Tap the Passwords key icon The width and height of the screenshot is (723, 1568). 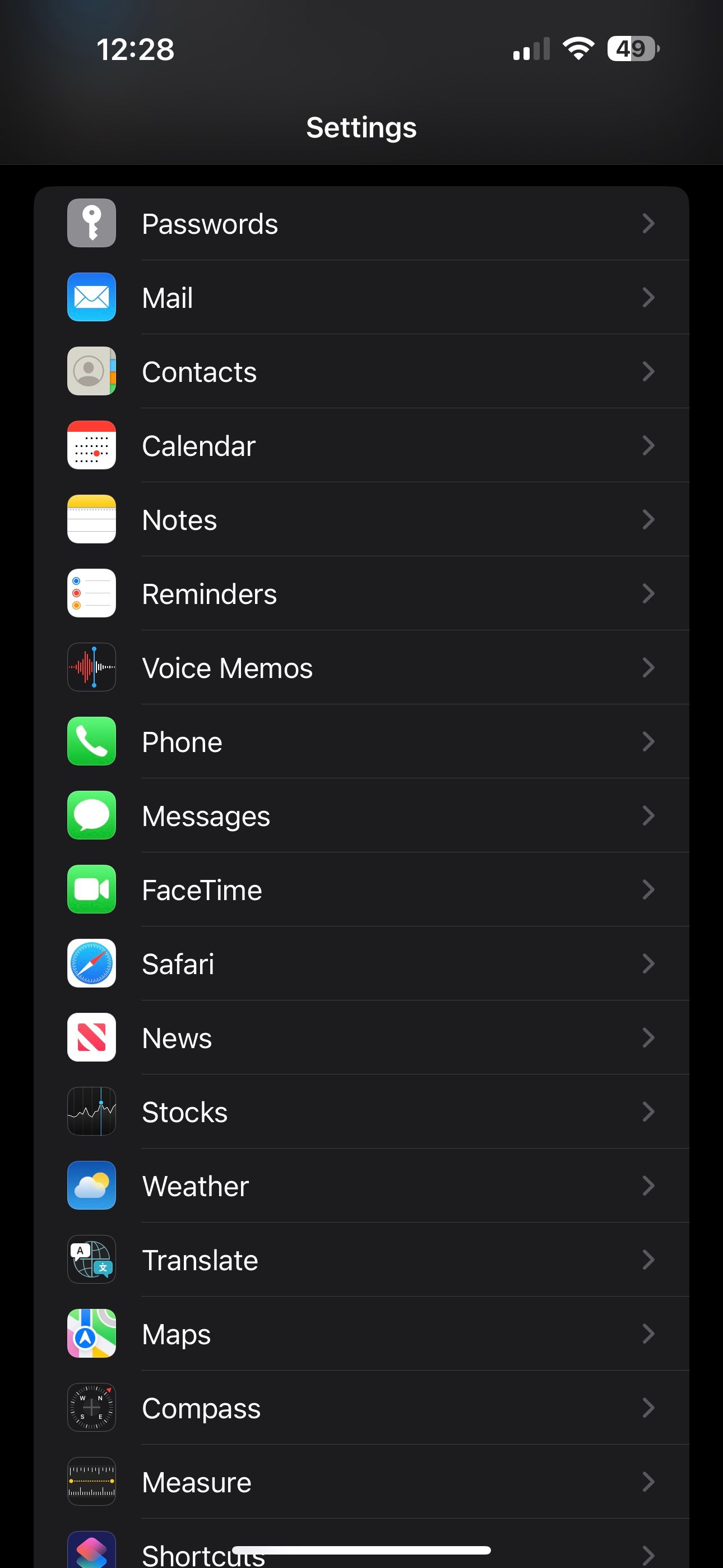click(x=91, y=223)
